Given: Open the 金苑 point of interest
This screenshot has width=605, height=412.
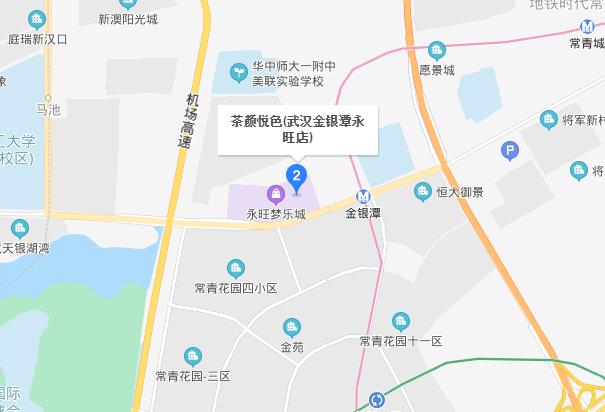Looking at the screenshot, I should [x=291, y=327].
